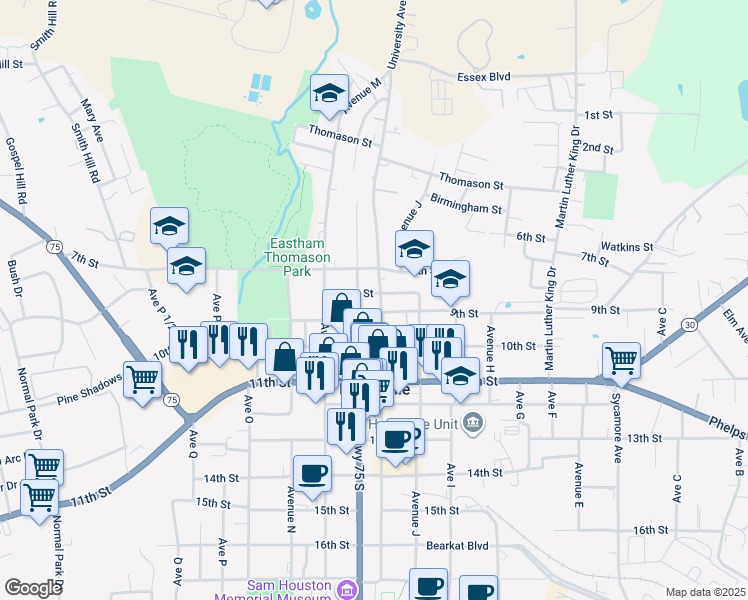Open the school marker near Thomason St and Avenue M

[x=329, y=94]
